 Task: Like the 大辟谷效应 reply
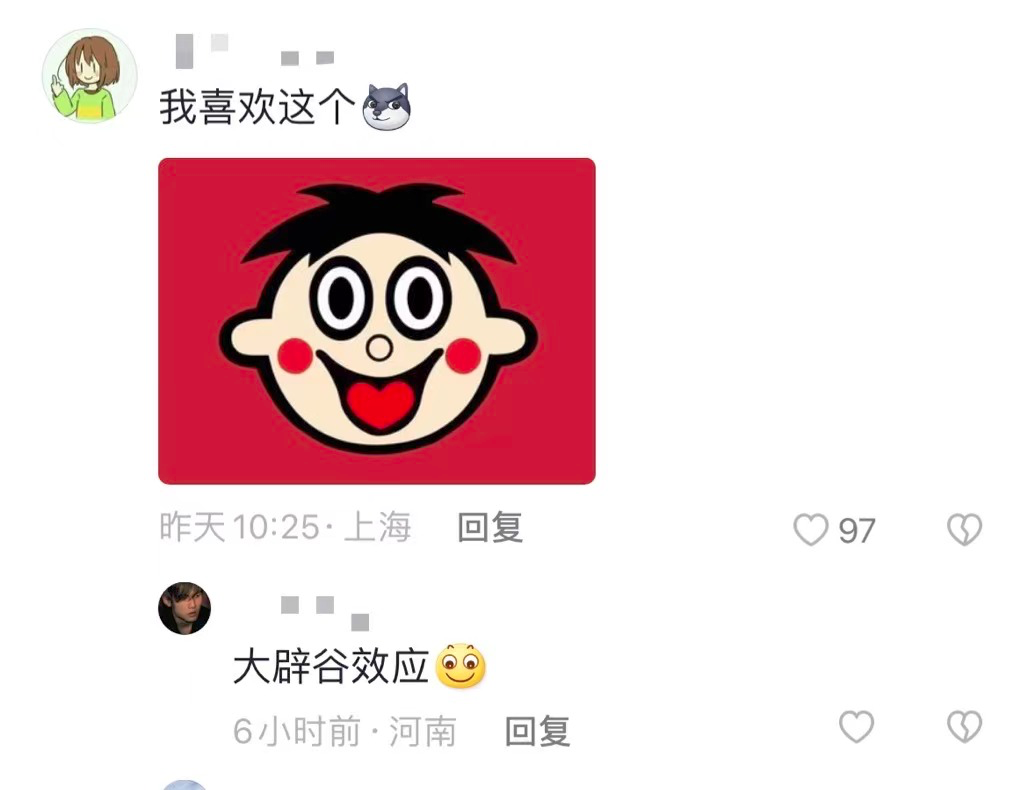coord(855,727)
